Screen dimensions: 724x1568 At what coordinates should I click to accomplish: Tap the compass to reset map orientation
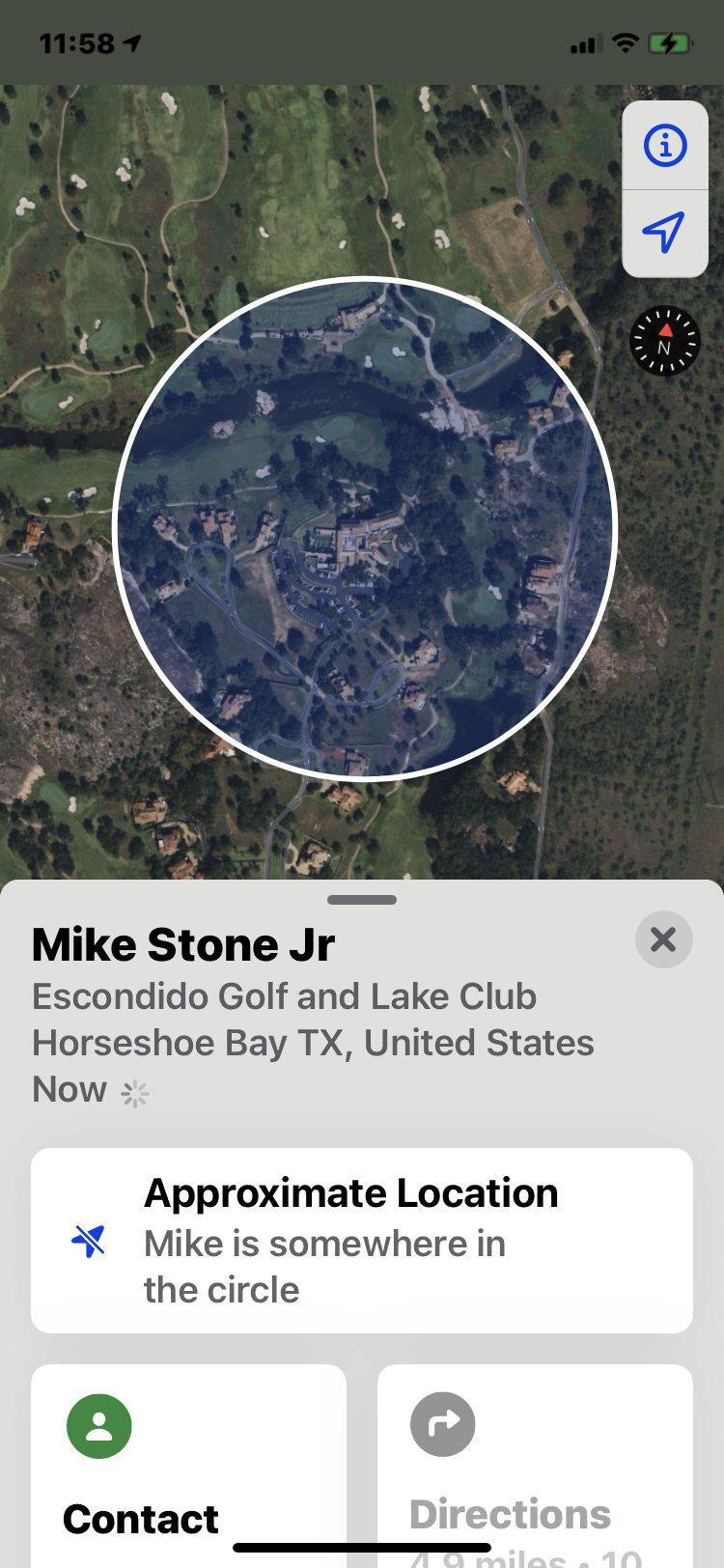(x=664, y=341)
